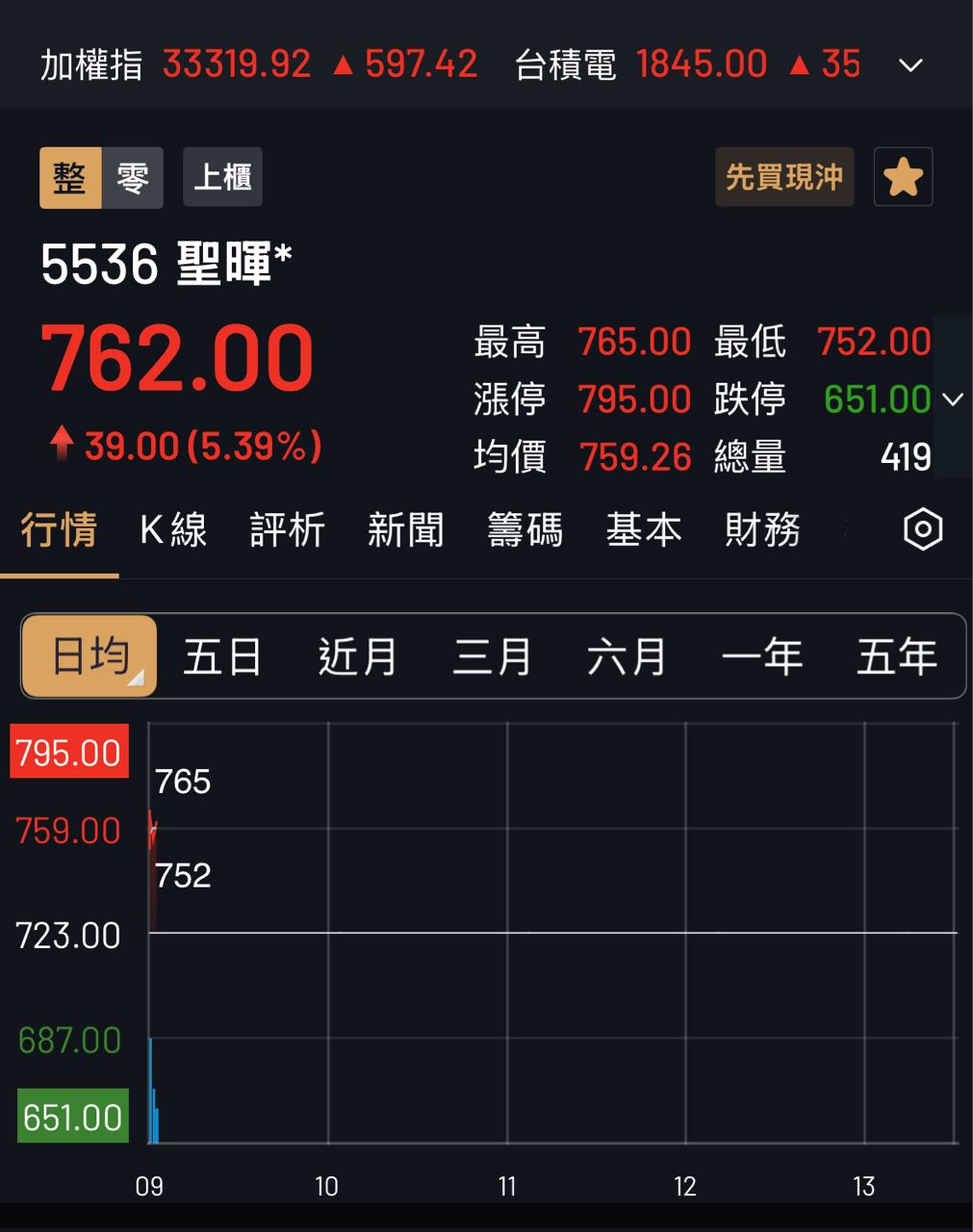Show the 五日 five-day chart
973x1232 pixels.
coord(222,656)
